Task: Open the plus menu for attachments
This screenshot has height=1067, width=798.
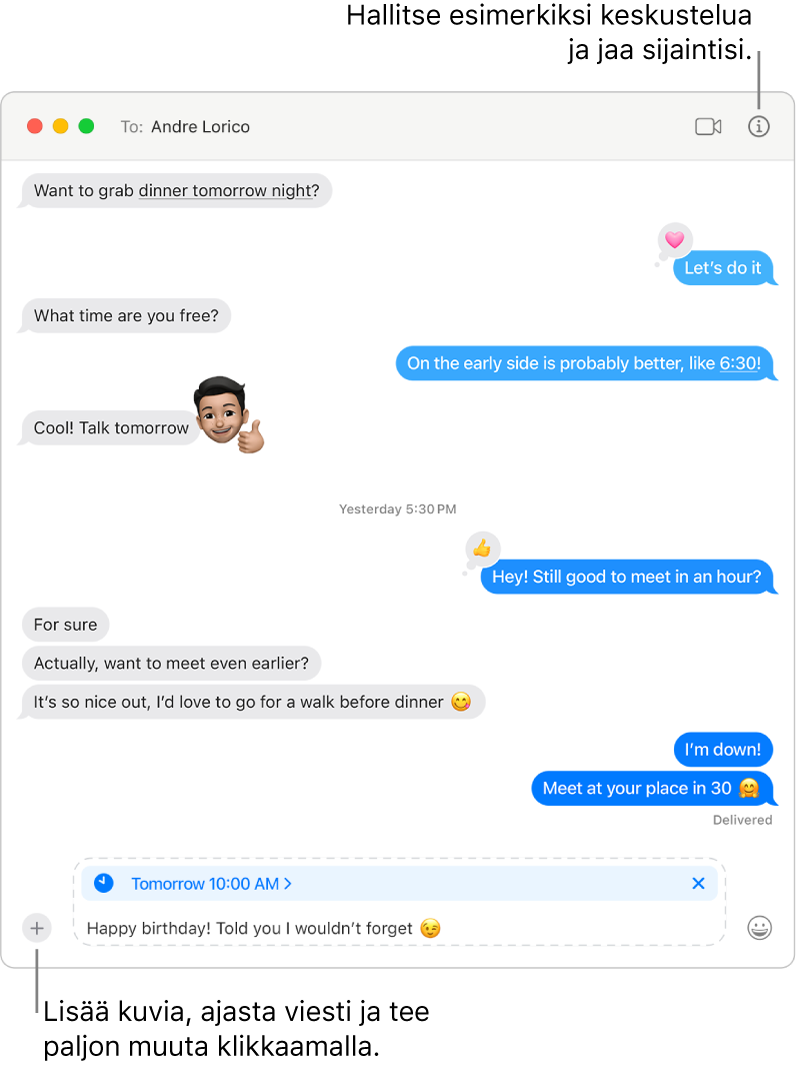Action: 37,928
